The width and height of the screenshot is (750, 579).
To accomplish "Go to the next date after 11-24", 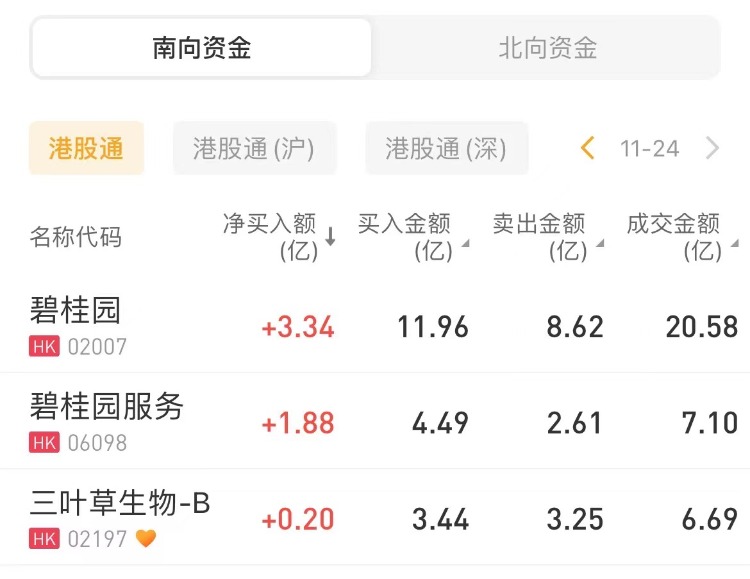I will 712,149.
